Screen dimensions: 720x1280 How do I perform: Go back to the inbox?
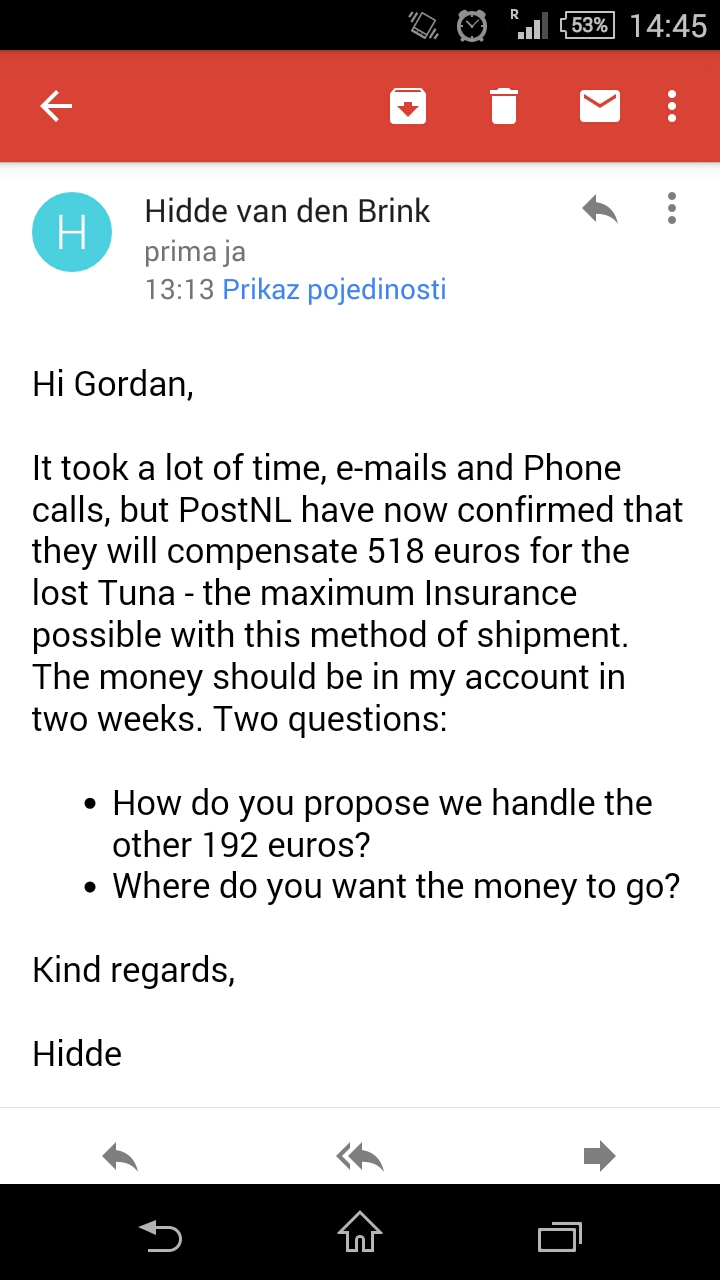tap(56, 106)
